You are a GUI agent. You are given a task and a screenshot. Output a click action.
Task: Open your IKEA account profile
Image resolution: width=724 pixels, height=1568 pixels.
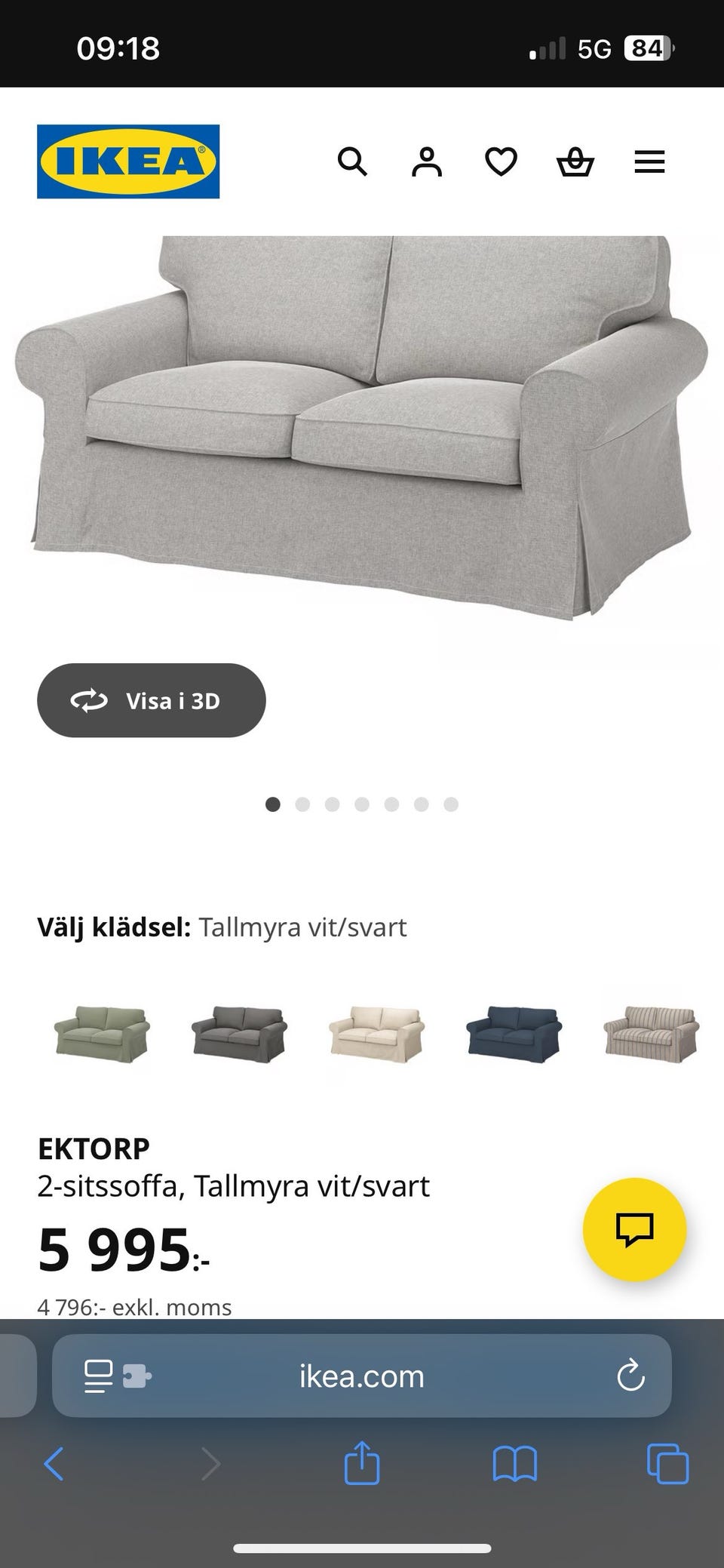(x=427, y=161)
